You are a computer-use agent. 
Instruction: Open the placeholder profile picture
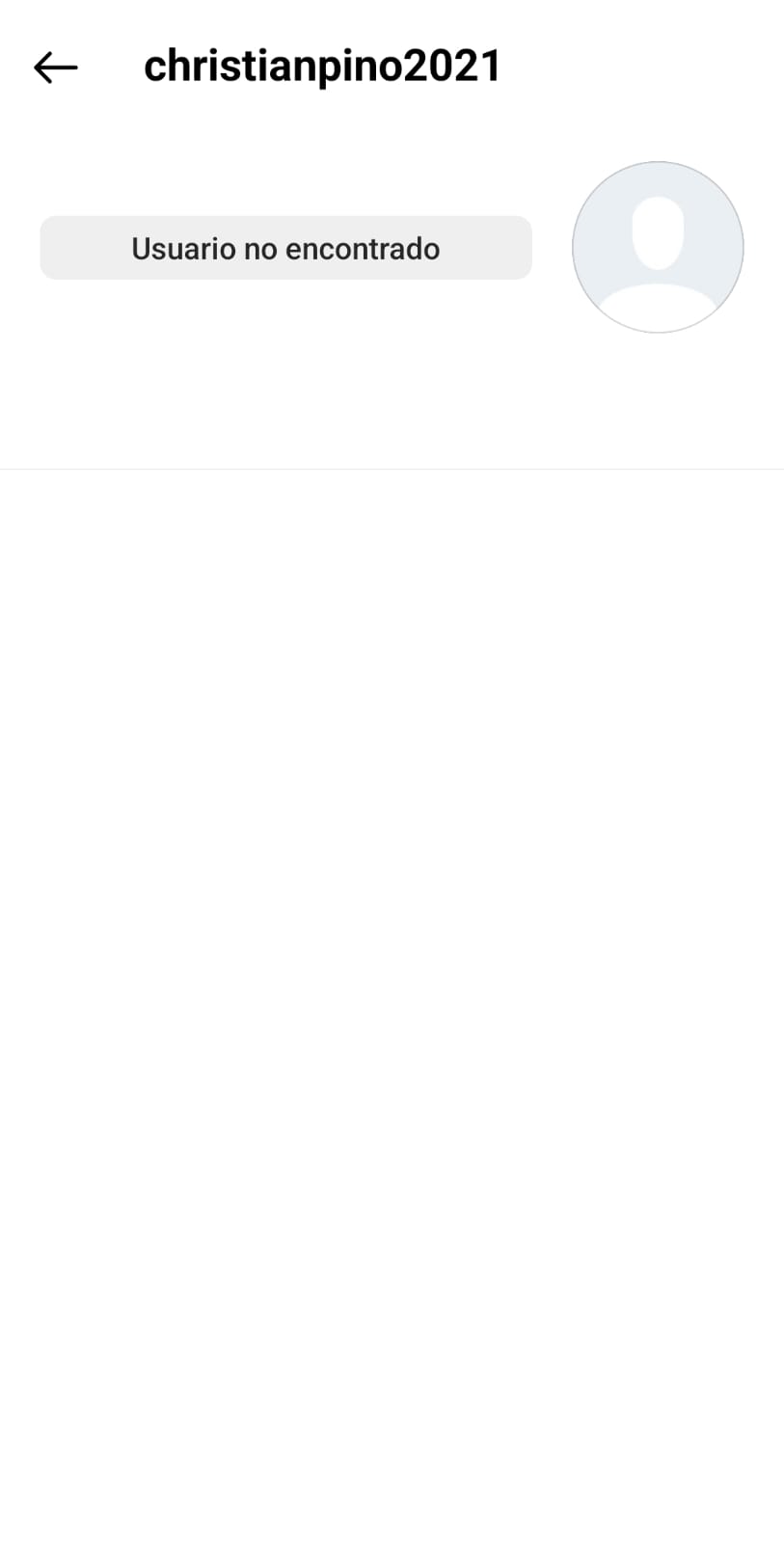(x=658, y=247)
